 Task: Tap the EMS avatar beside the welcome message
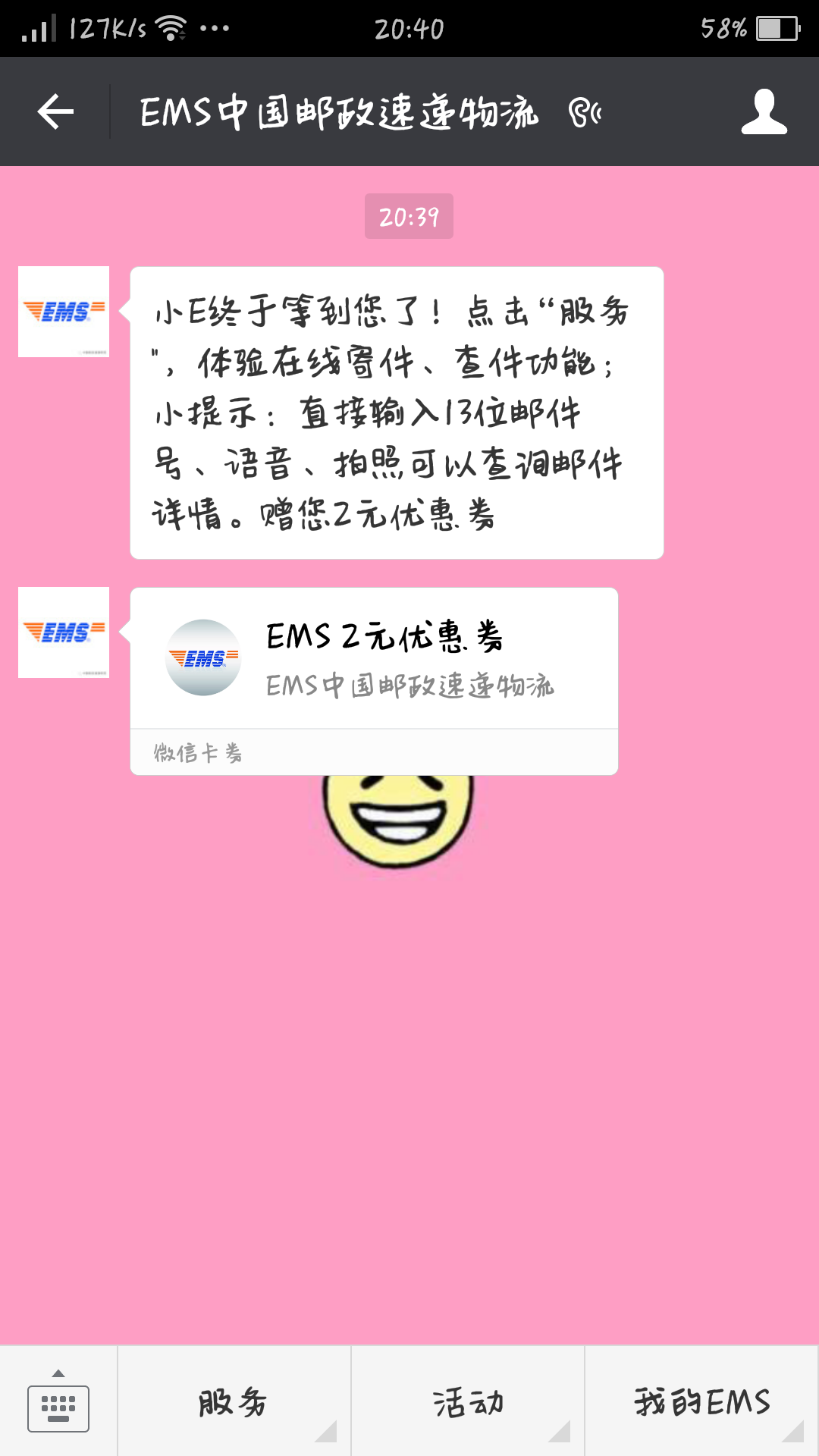pyautogui.click(x=64, y=312)
